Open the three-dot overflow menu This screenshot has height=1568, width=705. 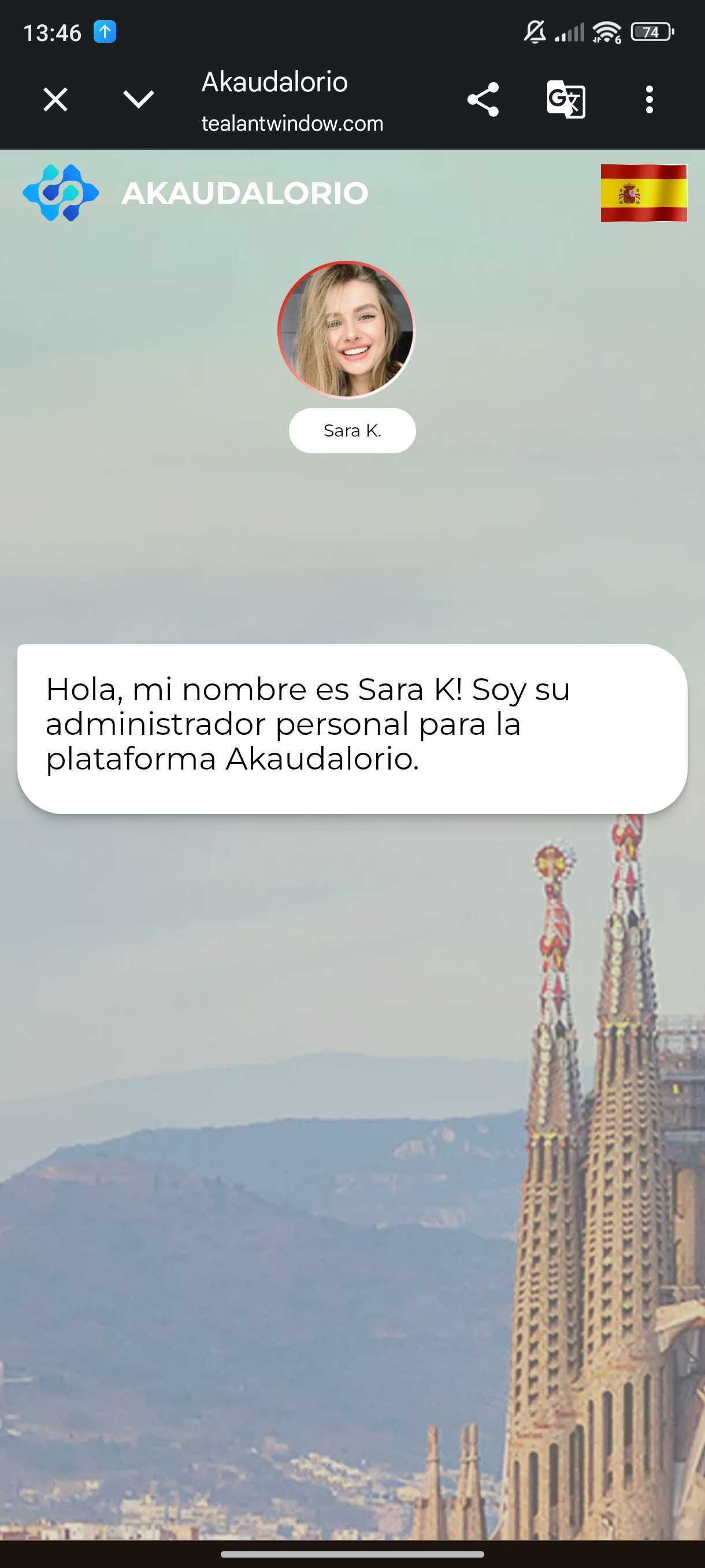tap(649, 99)
